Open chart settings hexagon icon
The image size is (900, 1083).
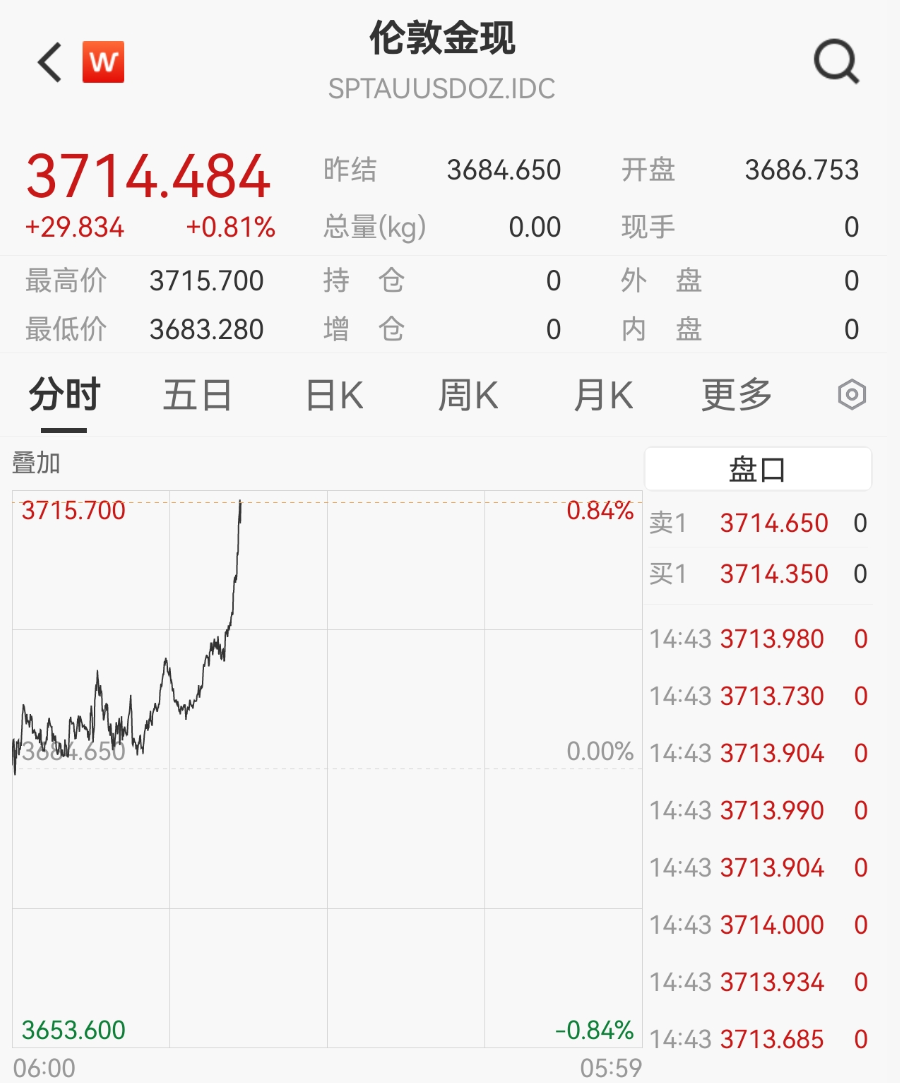click(x=851, y=395)
